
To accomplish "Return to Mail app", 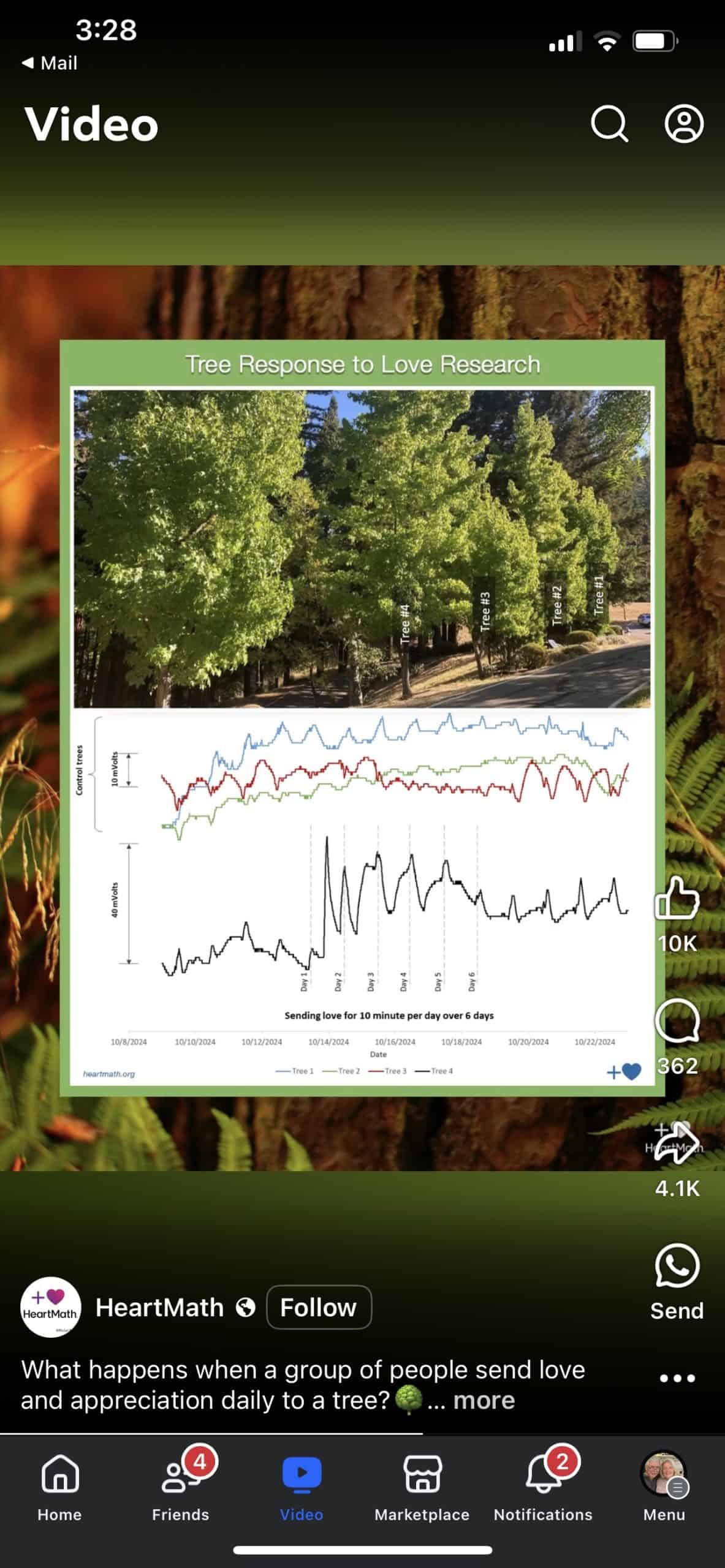I will (49, 62).
